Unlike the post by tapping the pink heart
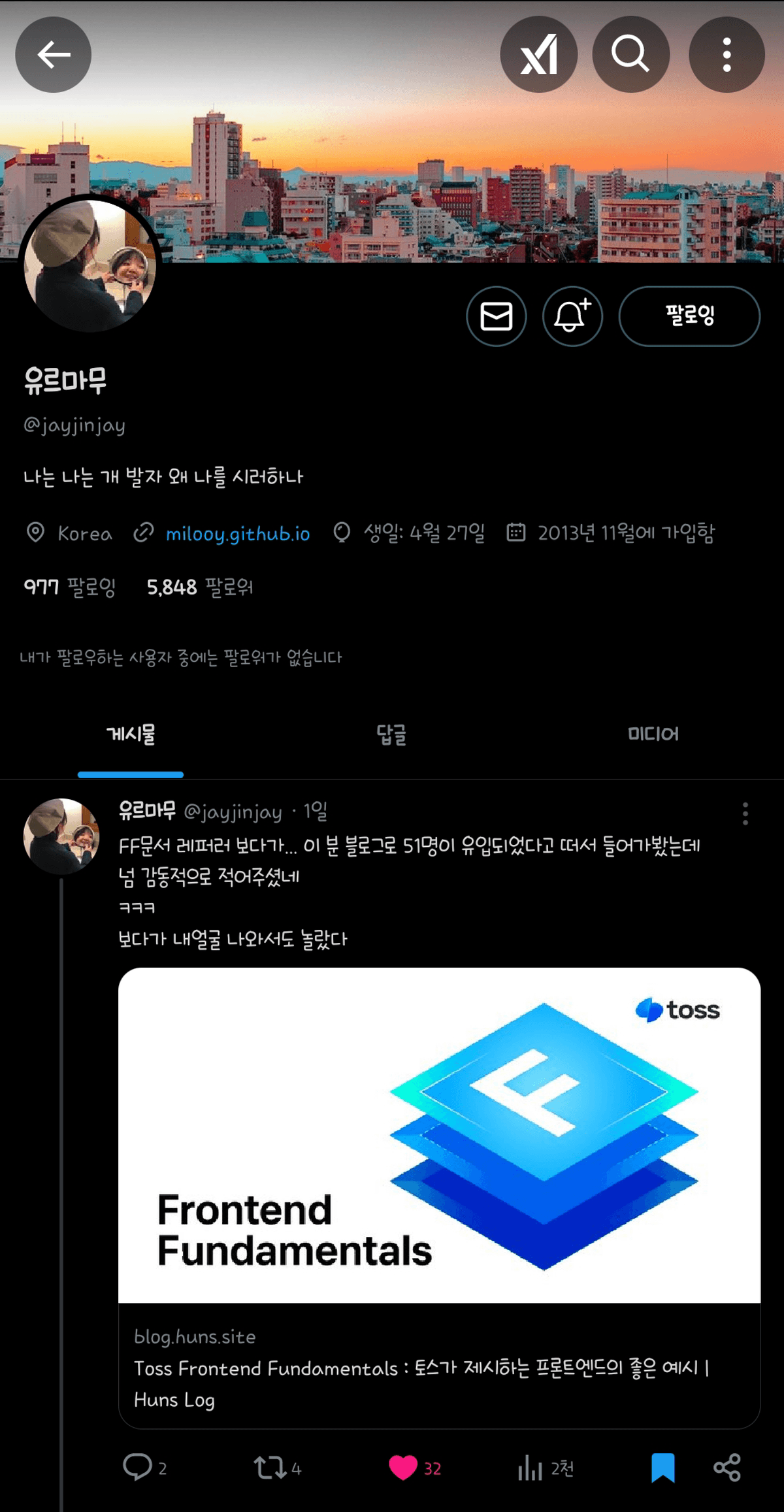This screenshot has width=784, height=1512. (403, 1467)
